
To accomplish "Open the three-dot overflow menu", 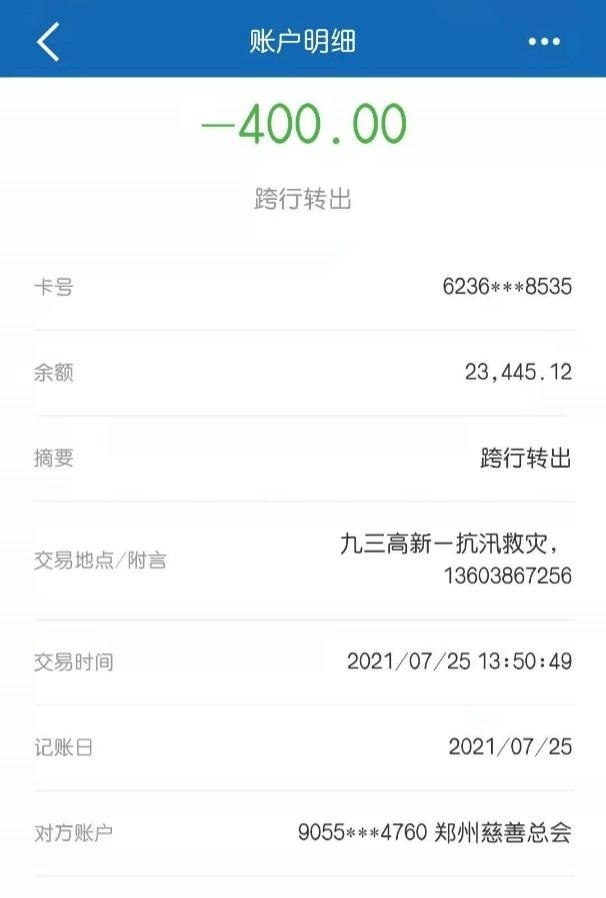I will point(544,42).
